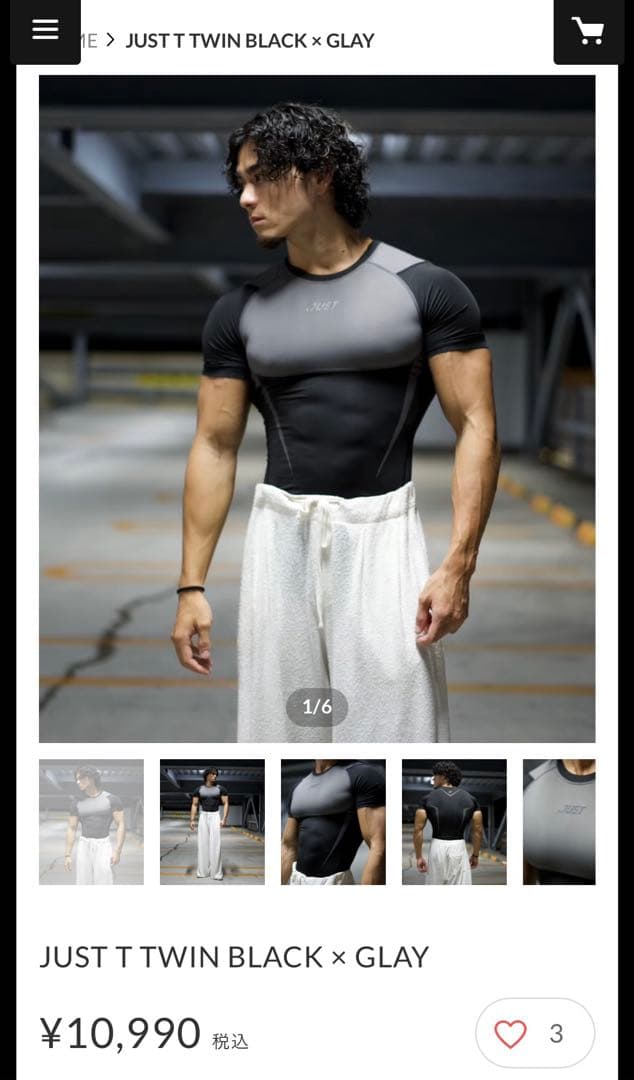
Task: Show the close-up torso thumbnail
Action: pyautogui.click(x=333, y=822)
